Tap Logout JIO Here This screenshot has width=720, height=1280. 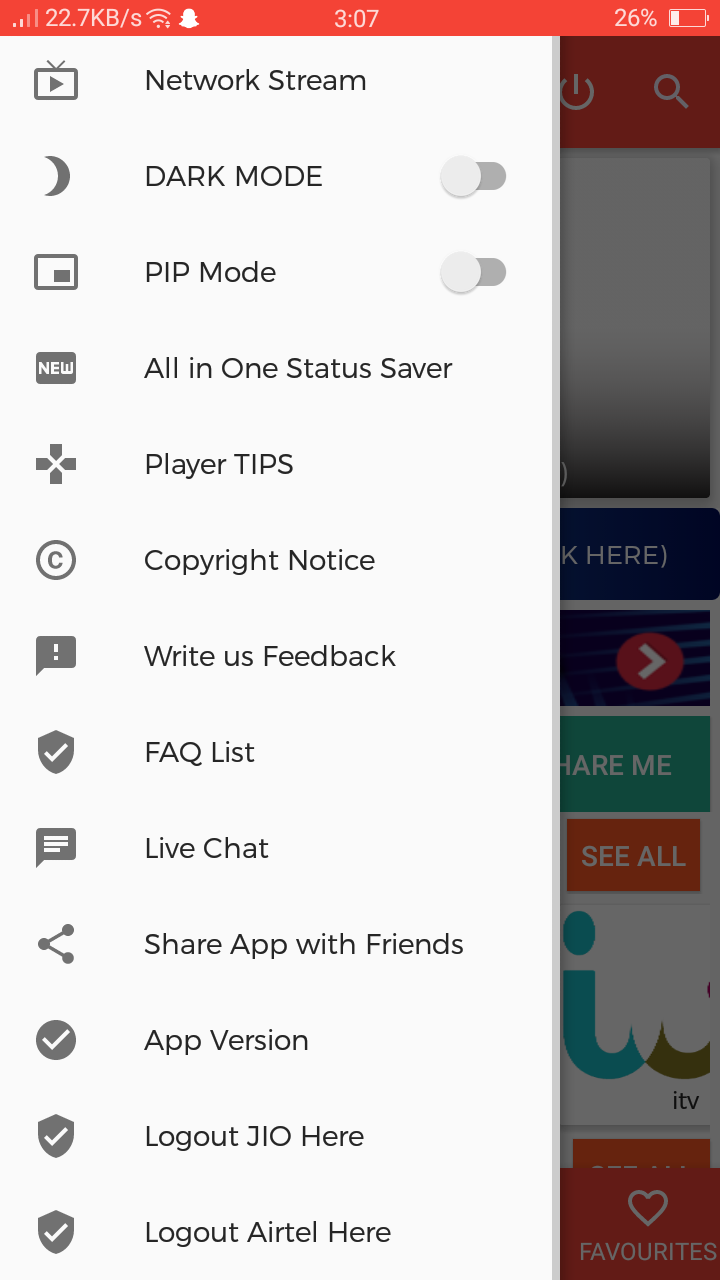tap(254, 1137)
